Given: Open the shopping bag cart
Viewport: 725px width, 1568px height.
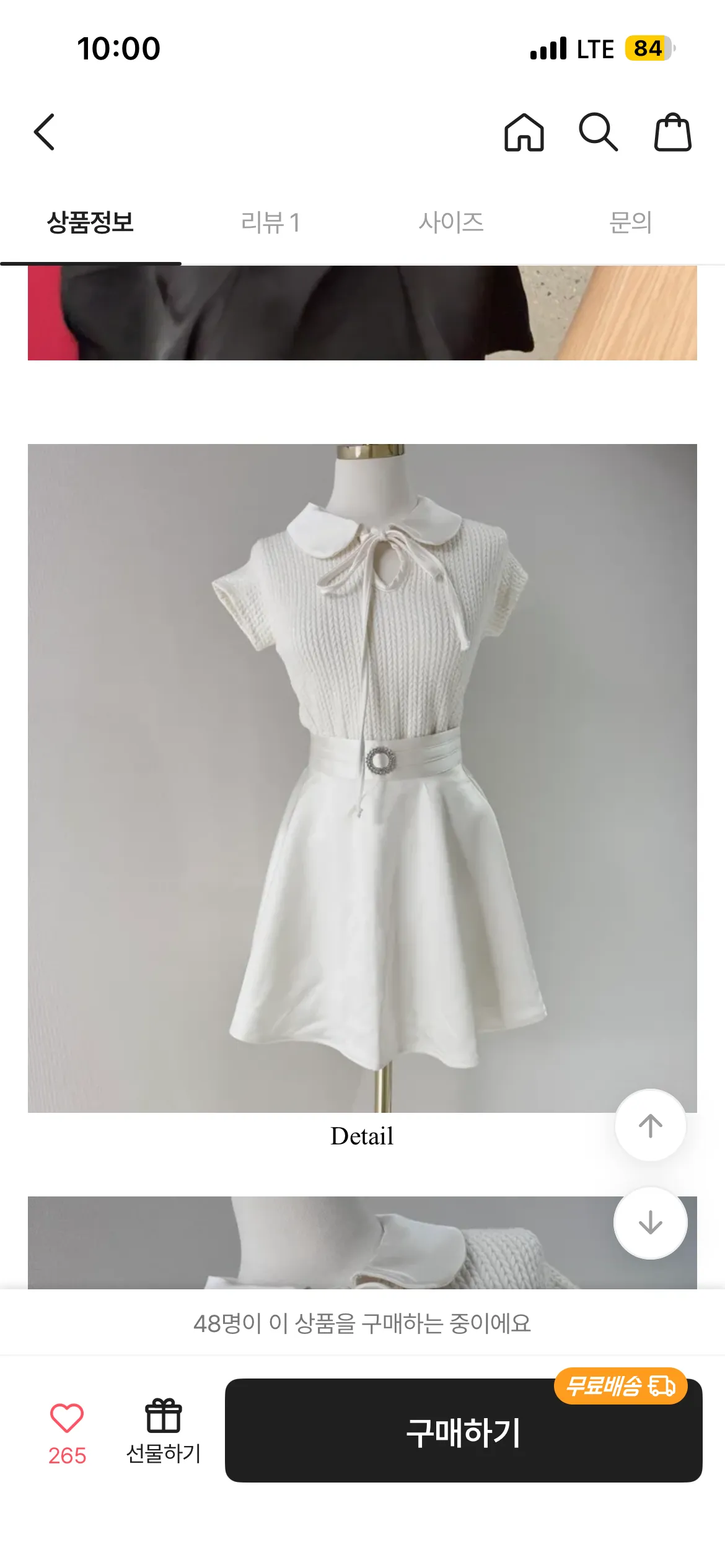Looking at the screenshot, I should (x=673, y=132).
